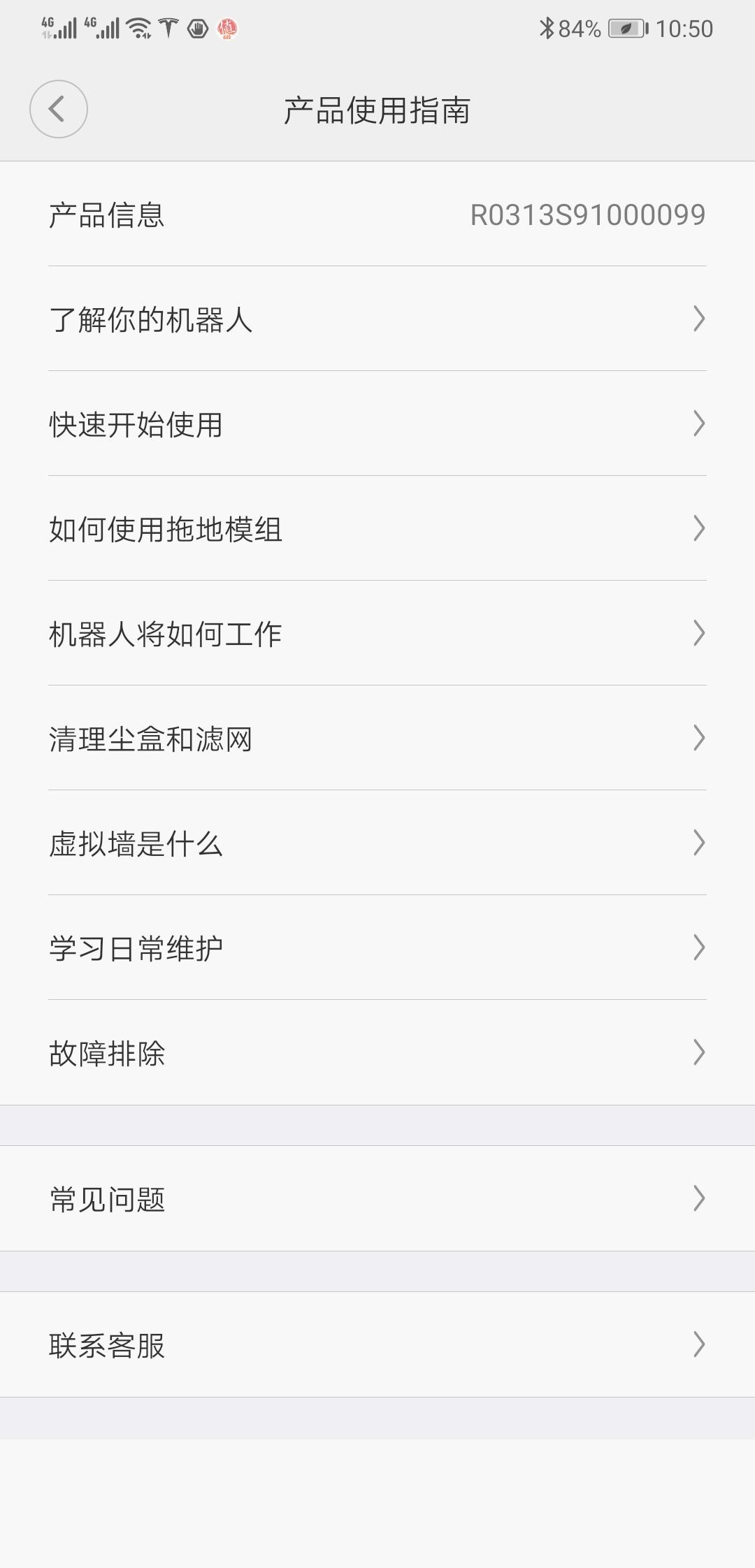Viewport: 755px width, 1568px height.
Task: Go back using the top-left arrow
Action: coord(58,109)
